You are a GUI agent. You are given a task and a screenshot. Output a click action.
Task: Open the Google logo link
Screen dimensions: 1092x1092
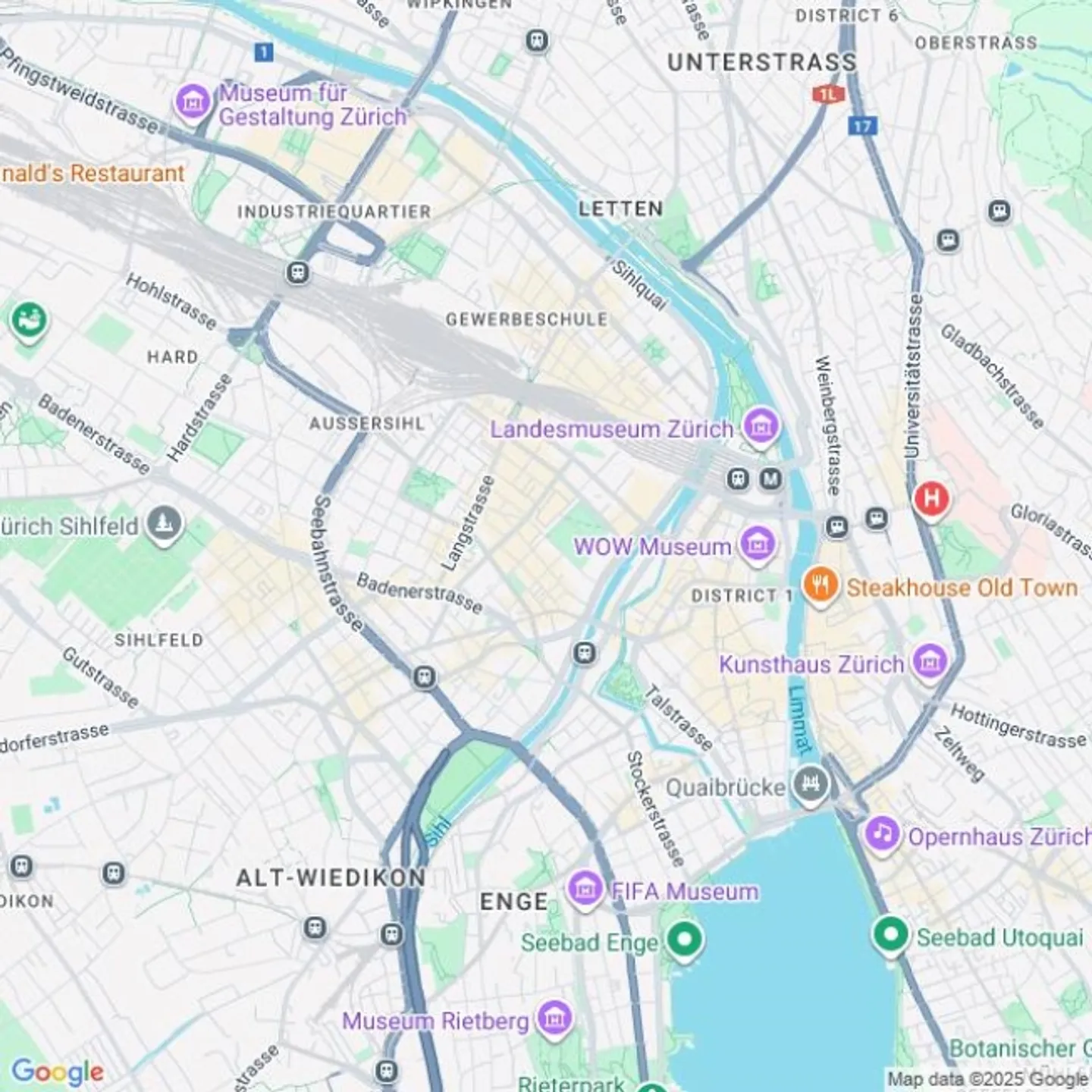click(x=58, y=1071)
